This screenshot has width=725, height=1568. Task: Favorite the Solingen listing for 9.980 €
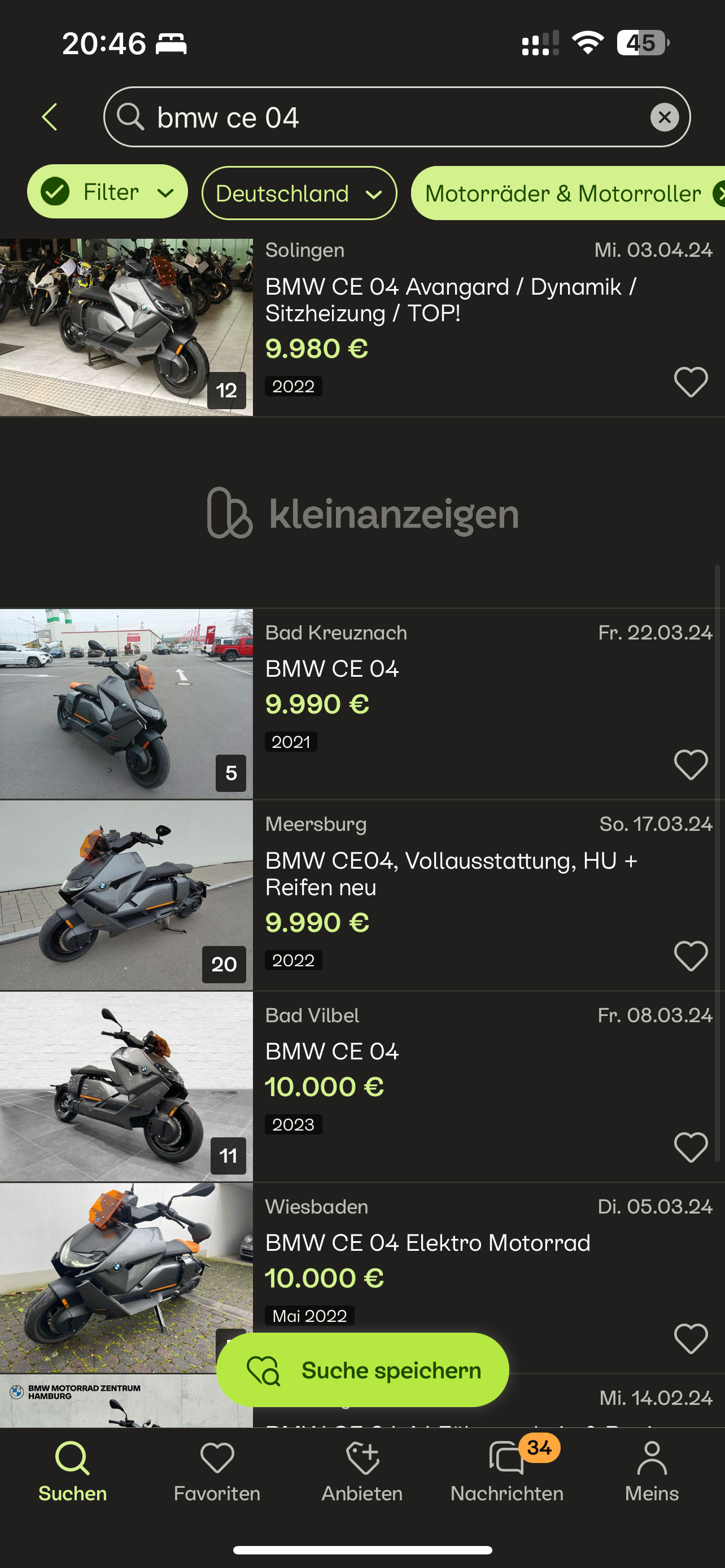pyautogui.click(x=691, y=382)
